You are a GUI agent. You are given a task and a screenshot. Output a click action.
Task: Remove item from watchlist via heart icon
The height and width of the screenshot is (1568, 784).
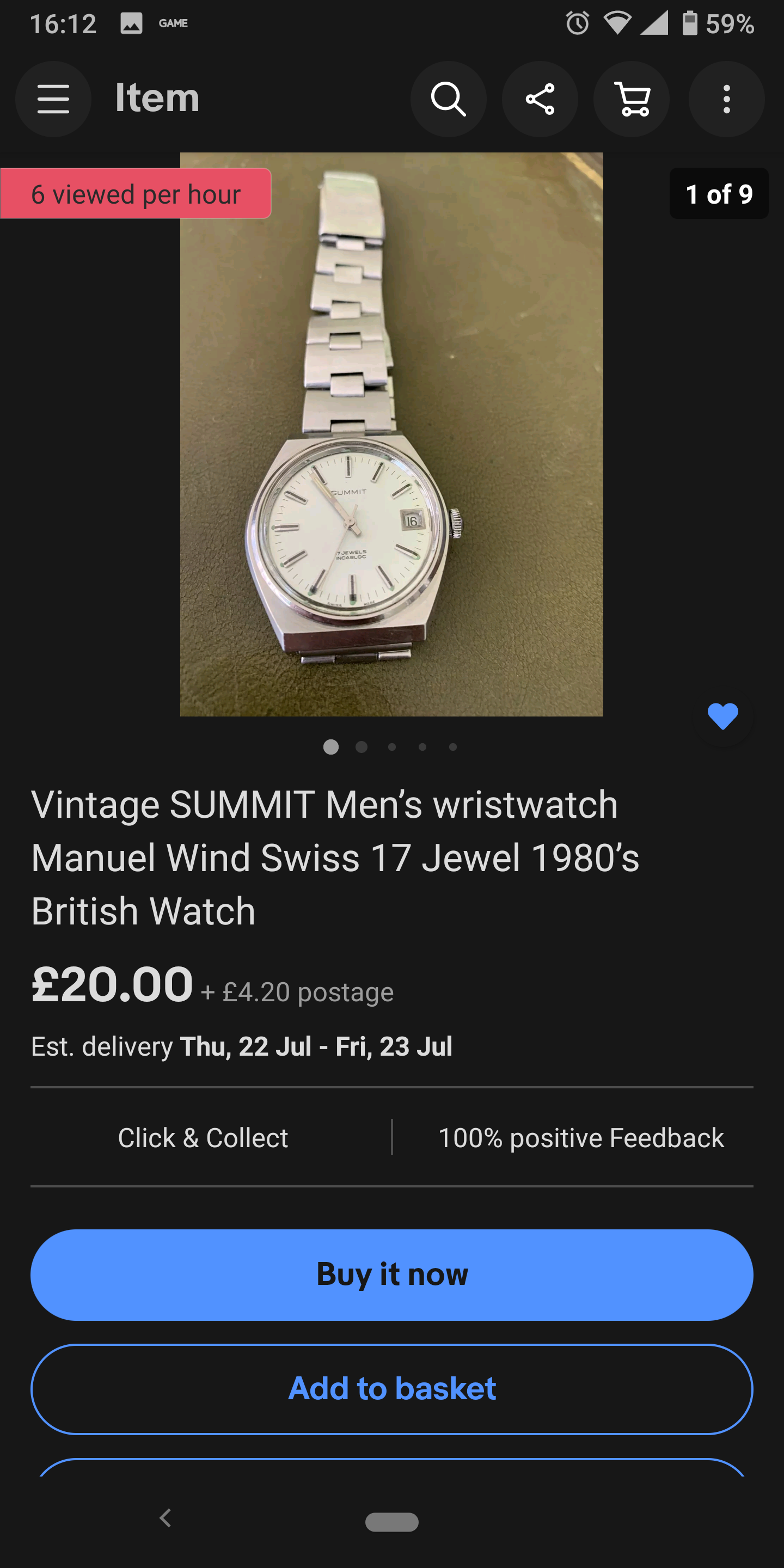point(722,716)
